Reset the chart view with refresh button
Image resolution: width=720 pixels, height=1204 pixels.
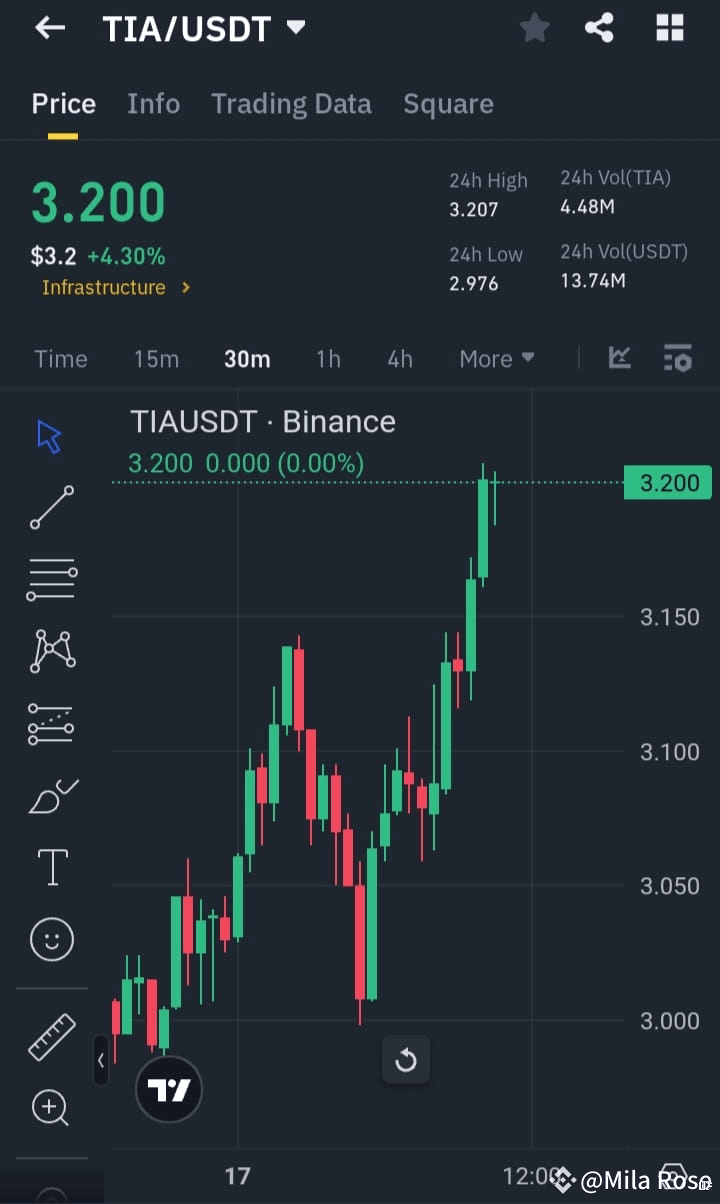406,1060
